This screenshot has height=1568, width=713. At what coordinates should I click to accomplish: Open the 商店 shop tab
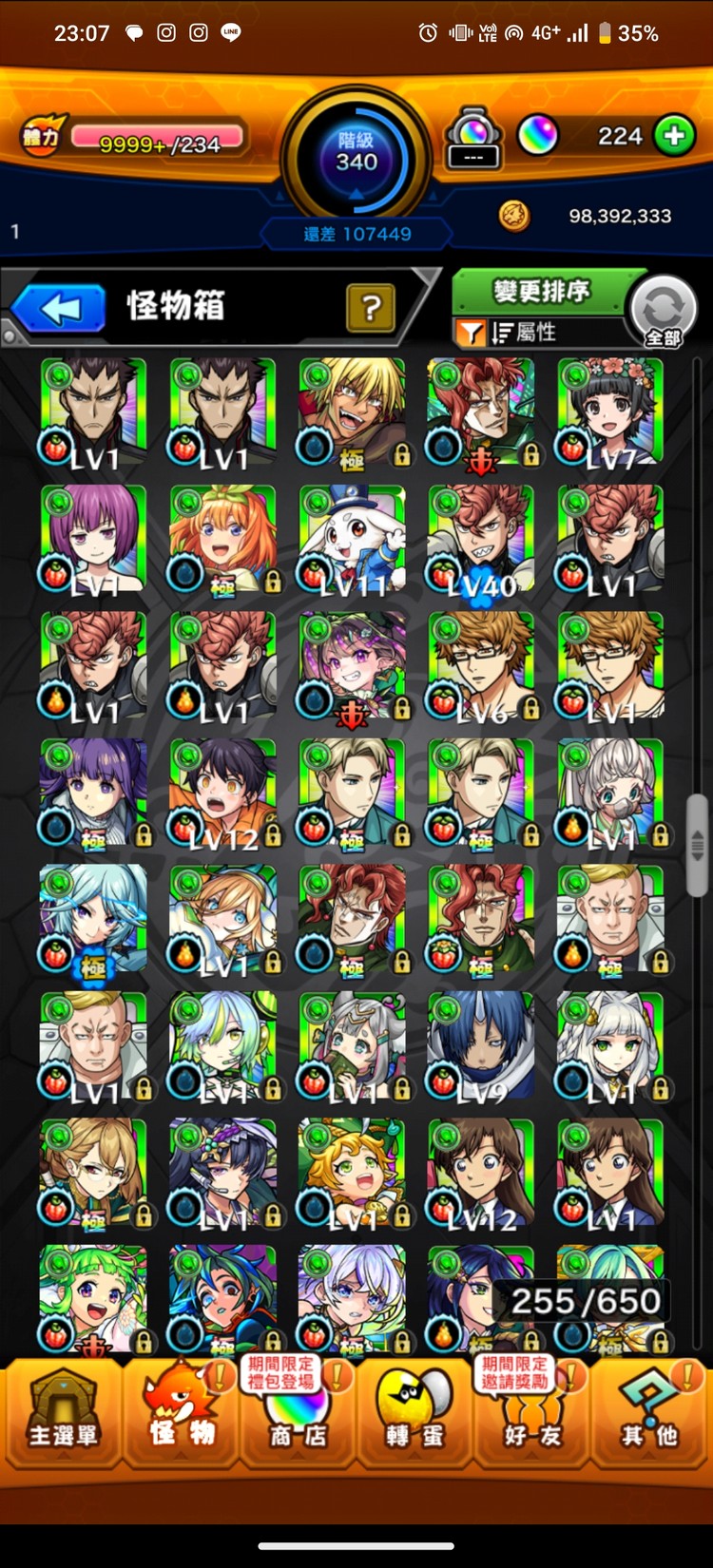298,1414
